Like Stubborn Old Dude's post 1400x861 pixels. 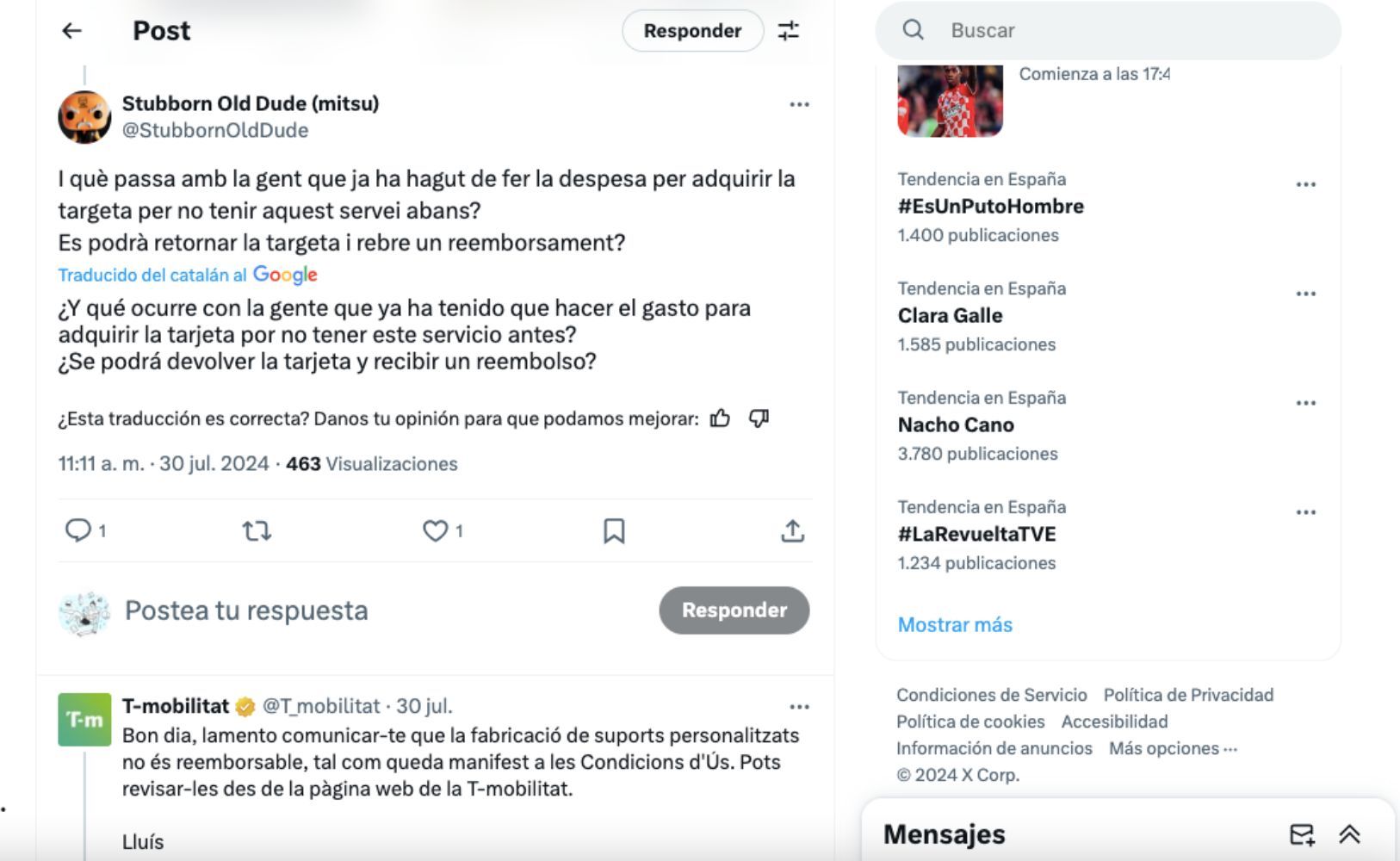pos(436,530)
